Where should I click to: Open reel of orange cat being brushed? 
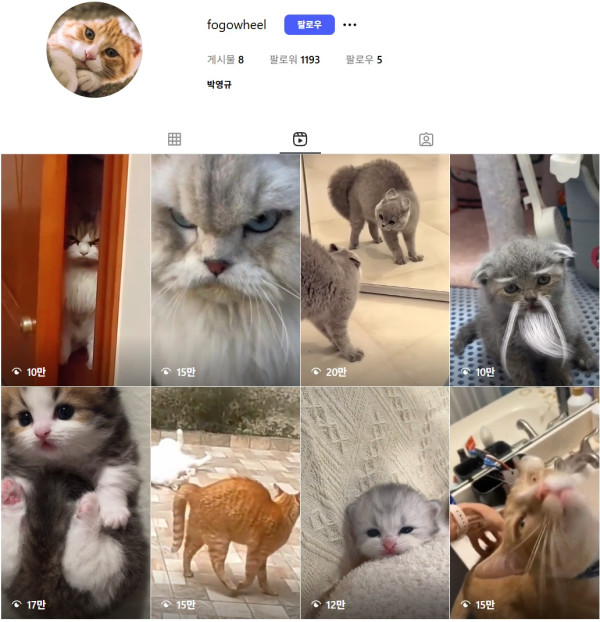tap(525, 503)
